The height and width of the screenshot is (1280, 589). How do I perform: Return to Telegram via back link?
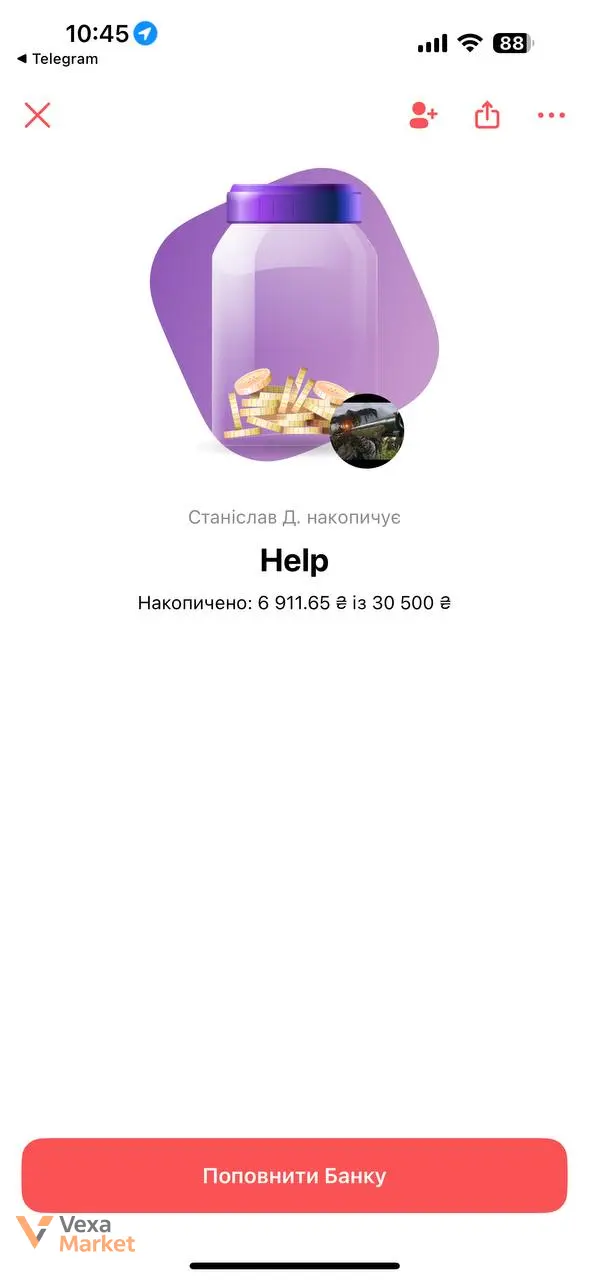click(57, 59)
